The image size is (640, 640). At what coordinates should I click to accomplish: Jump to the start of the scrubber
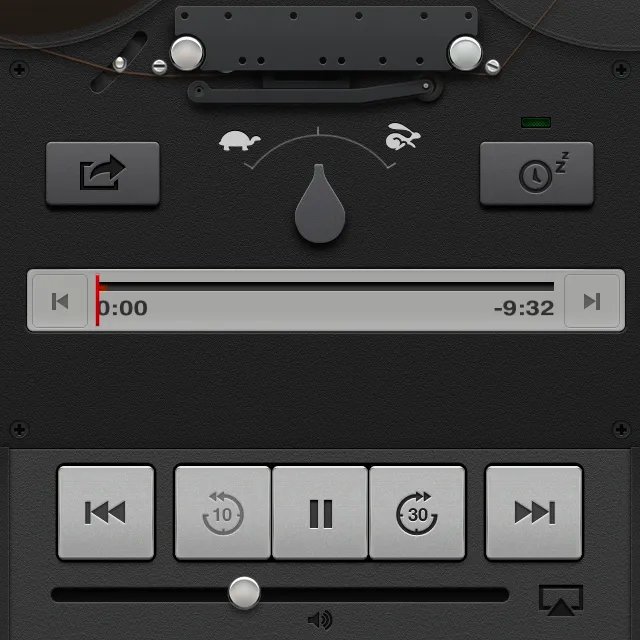pos(59,300)
